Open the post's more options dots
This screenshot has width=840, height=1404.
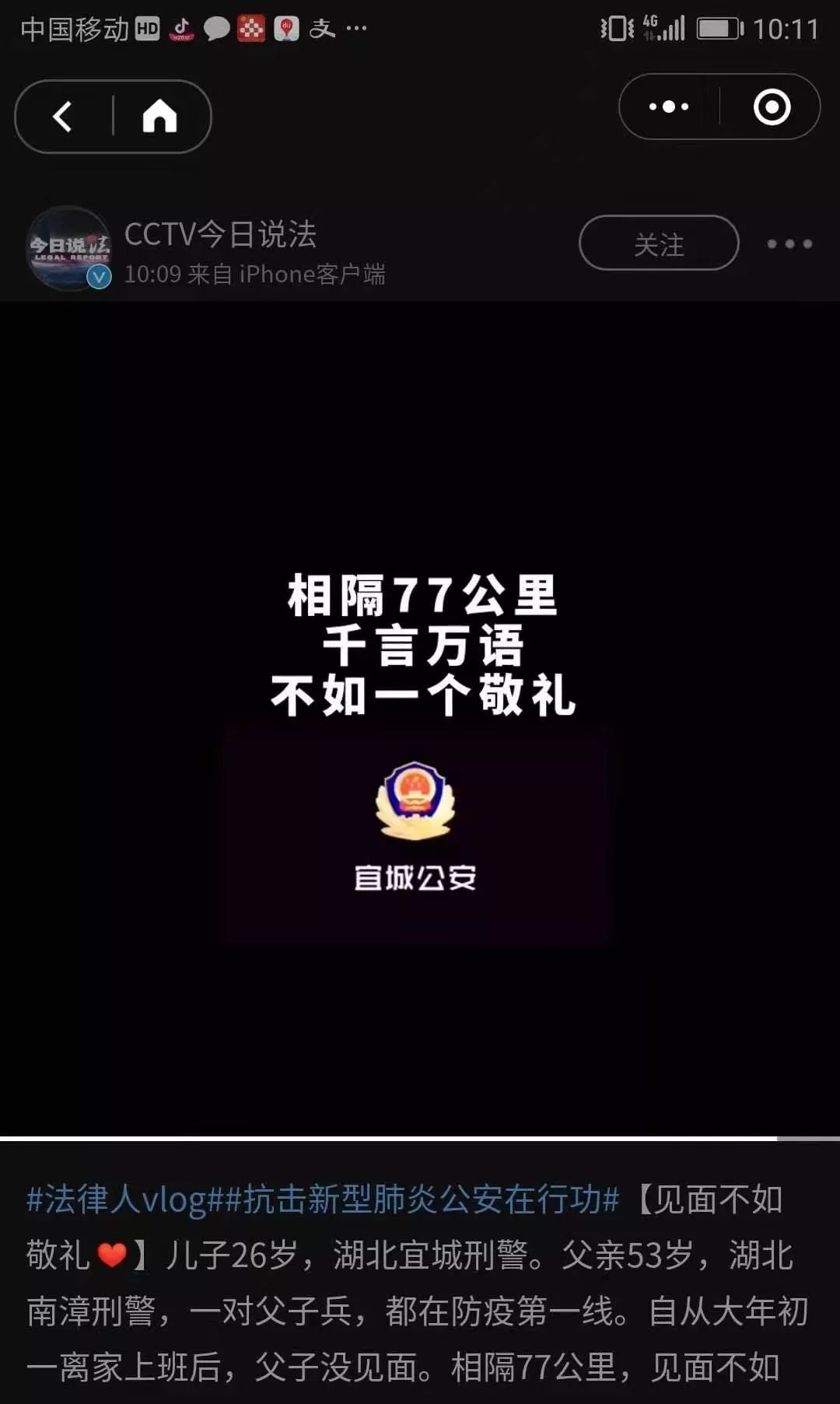(x=789, y=243)
